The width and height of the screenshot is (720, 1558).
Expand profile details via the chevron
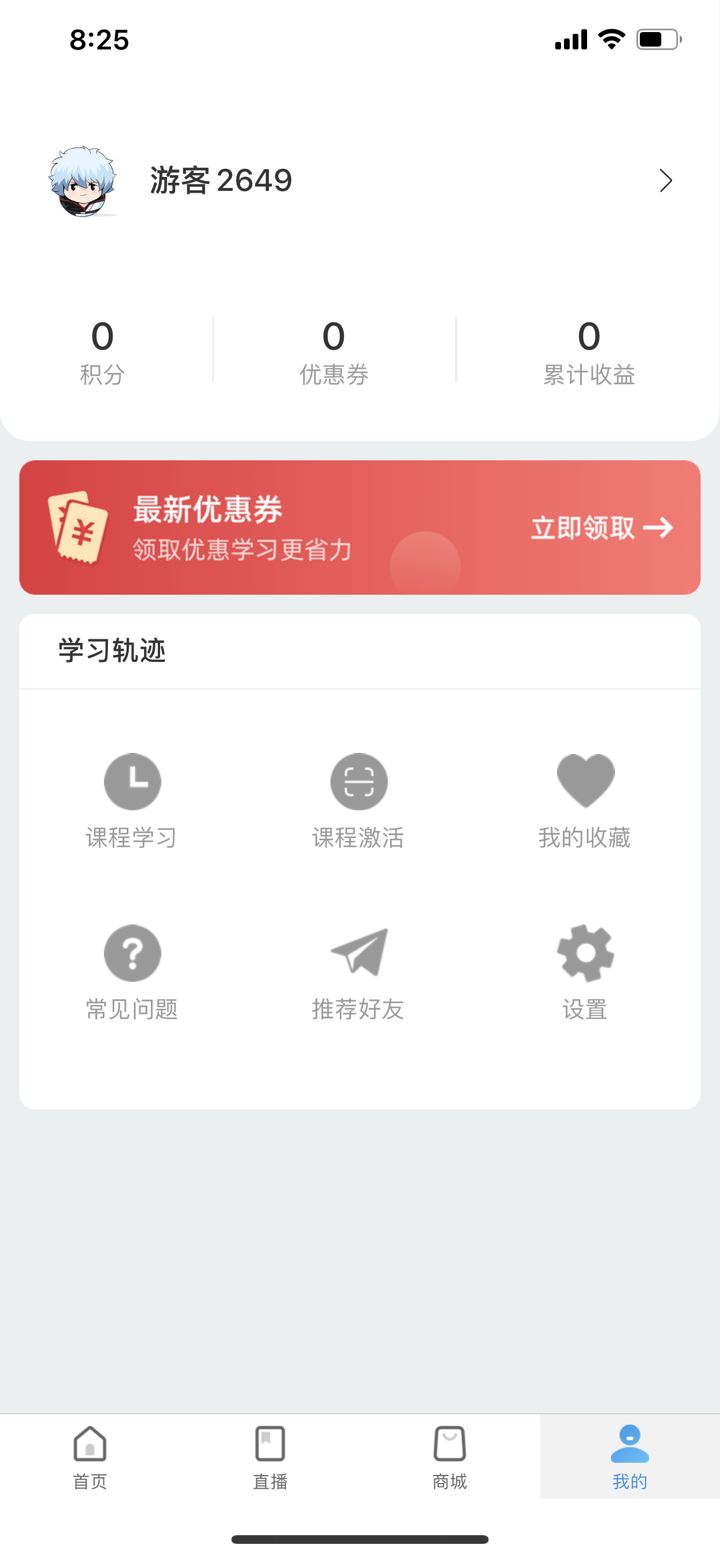[x=664, y=180]
